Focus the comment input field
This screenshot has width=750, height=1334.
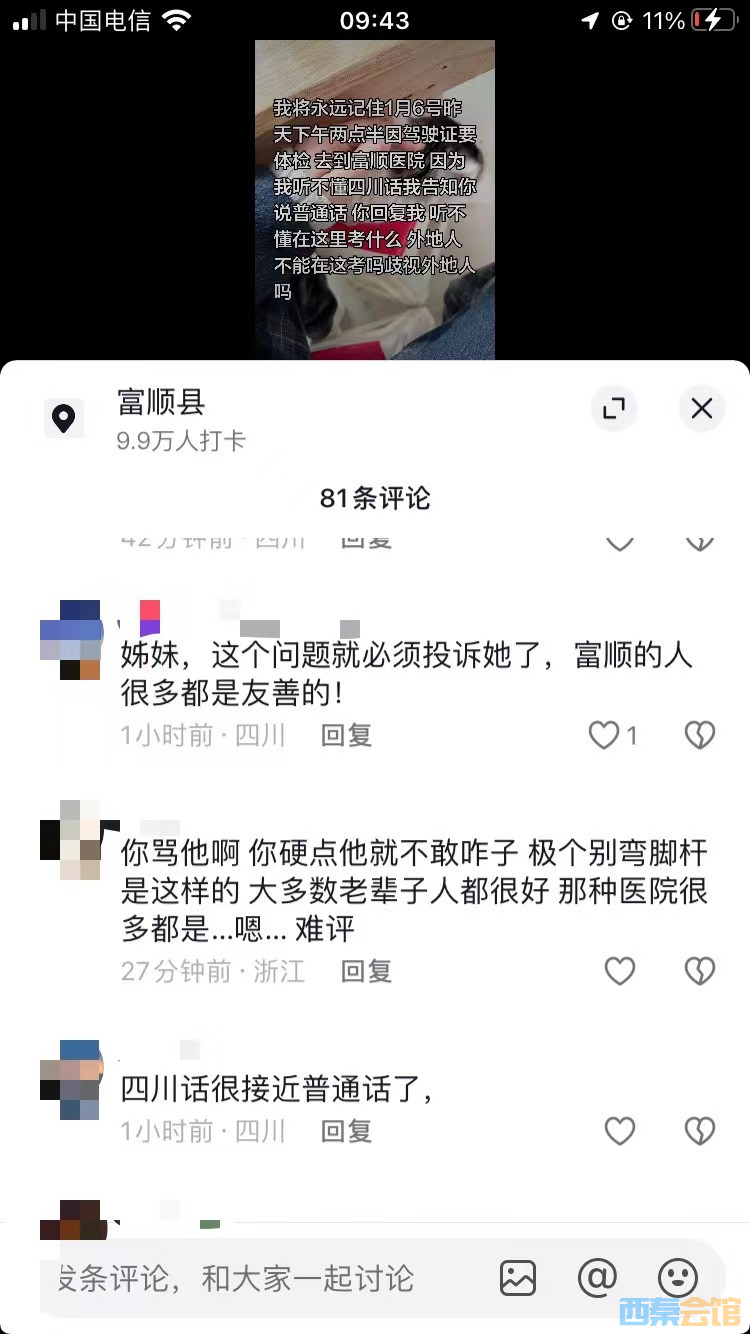pos(250,1278)
